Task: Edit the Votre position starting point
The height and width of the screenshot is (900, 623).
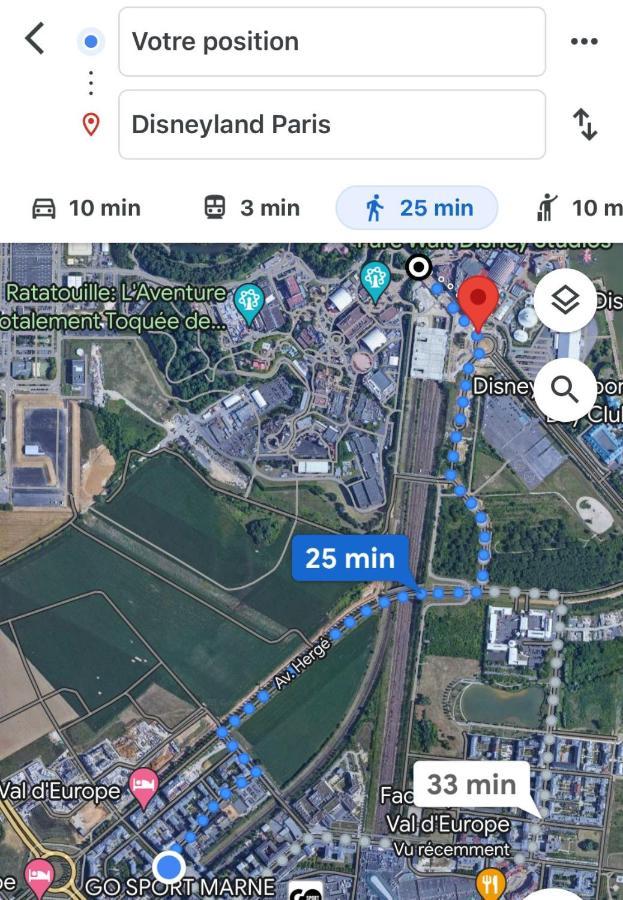Action: click(331, 42)
